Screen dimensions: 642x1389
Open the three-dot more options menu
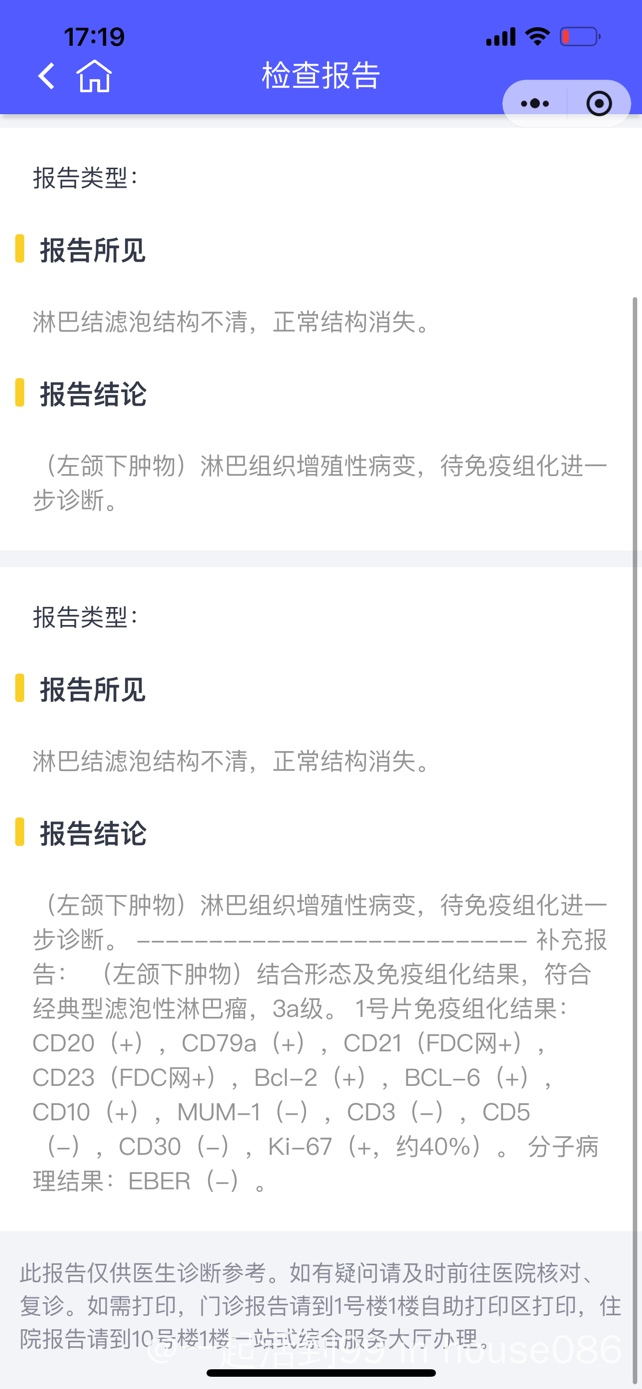(535, 103)
